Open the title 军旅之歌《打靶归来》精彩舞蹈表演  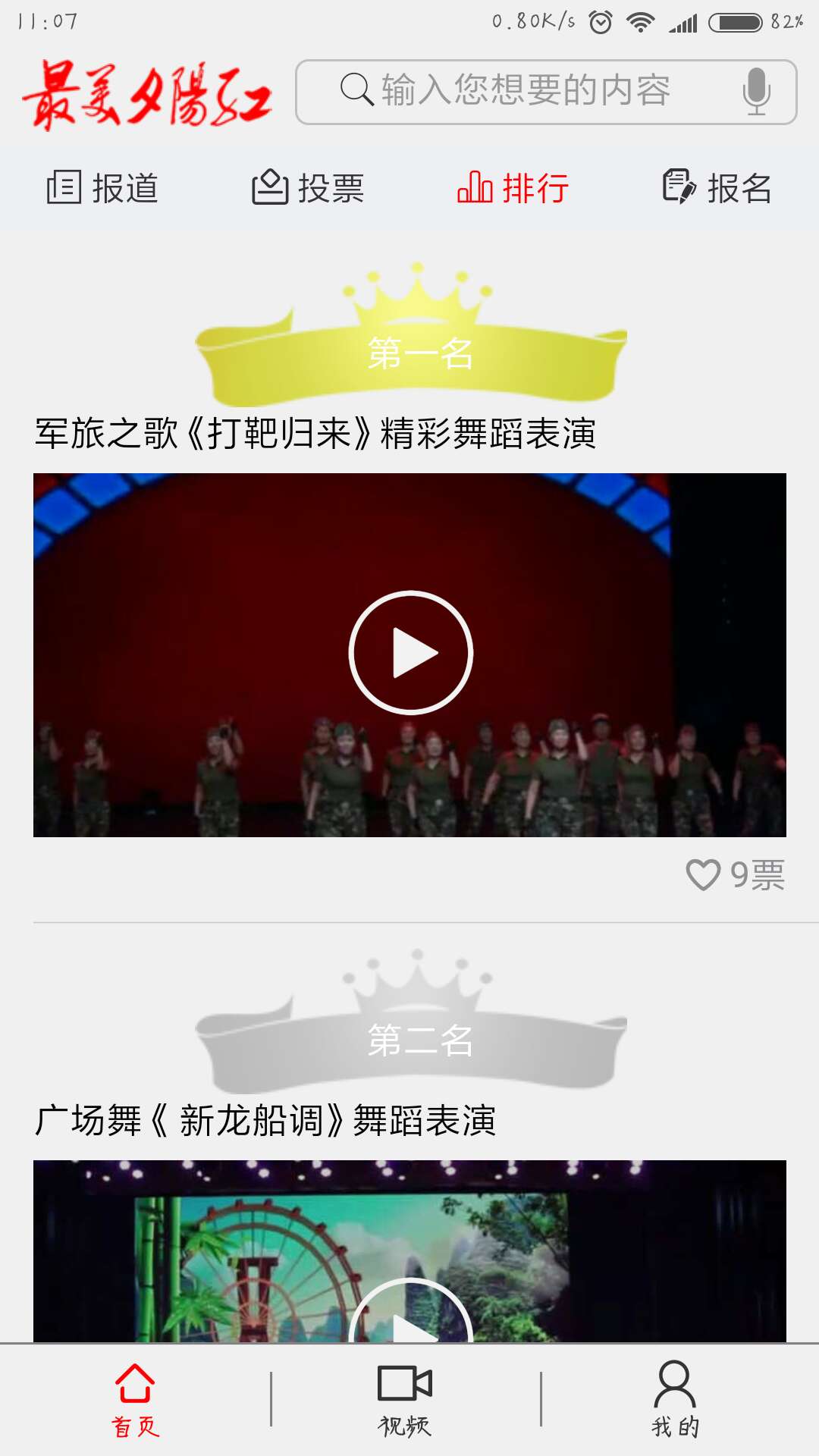pyautogui.click(x=315, y=434)
